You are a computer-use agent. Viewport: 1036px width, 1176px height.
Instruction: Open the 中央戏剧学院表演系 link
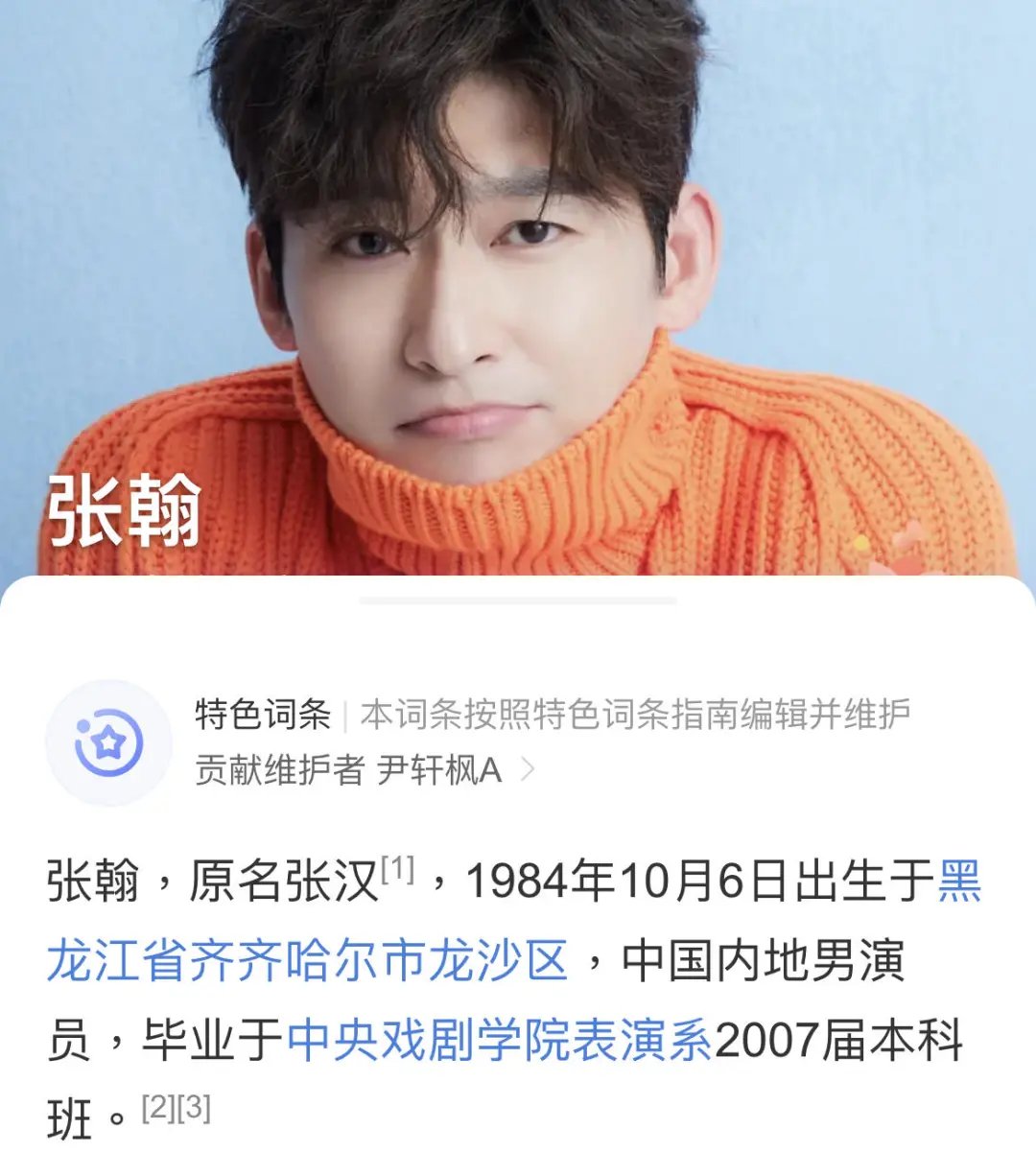499,1041
